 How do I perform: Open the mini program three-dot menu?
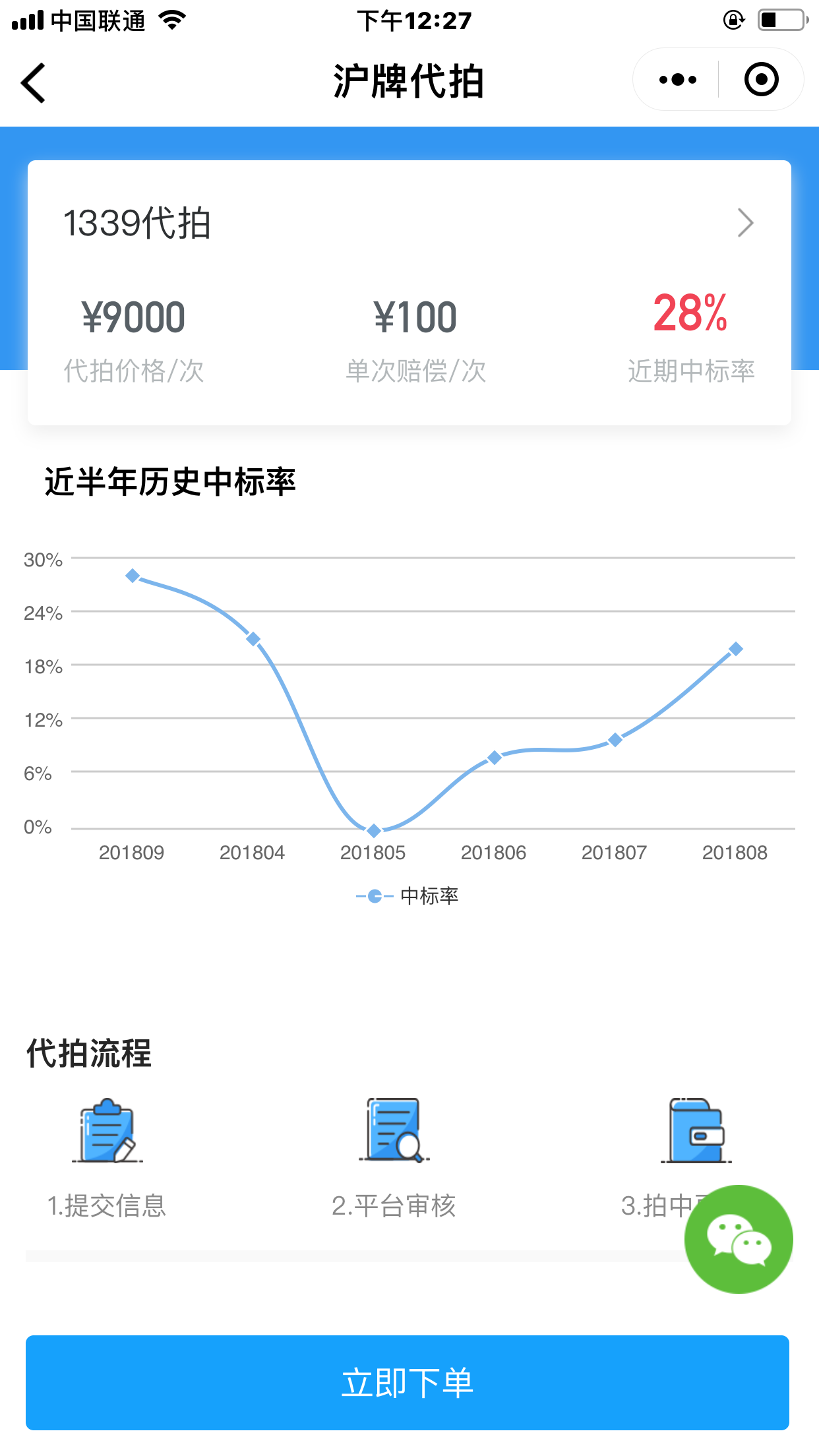coord(677,80)
